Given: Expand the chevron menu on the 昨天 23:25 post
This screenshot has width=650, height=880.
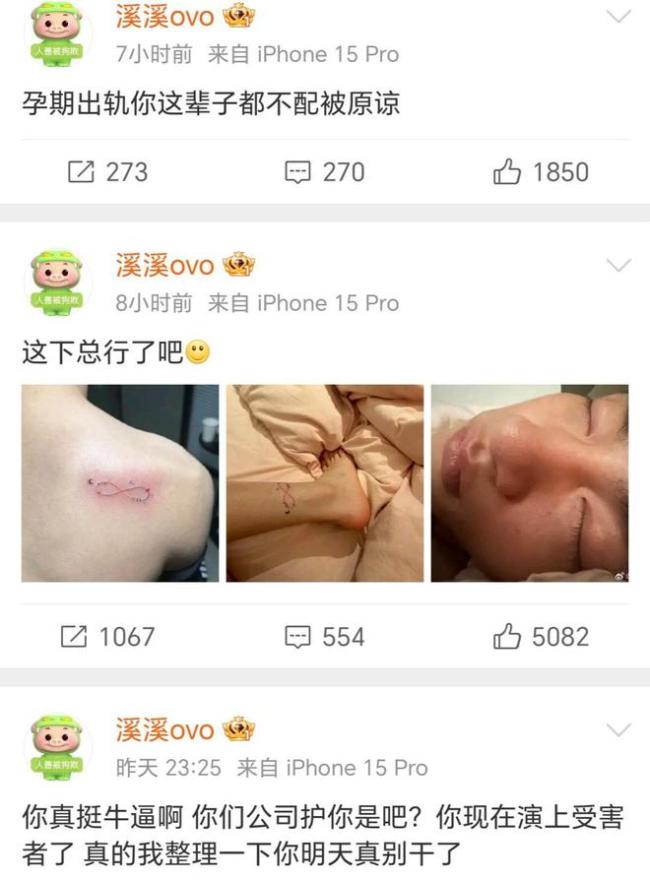Looking at the screenshot, I should (x=620, y=729).
